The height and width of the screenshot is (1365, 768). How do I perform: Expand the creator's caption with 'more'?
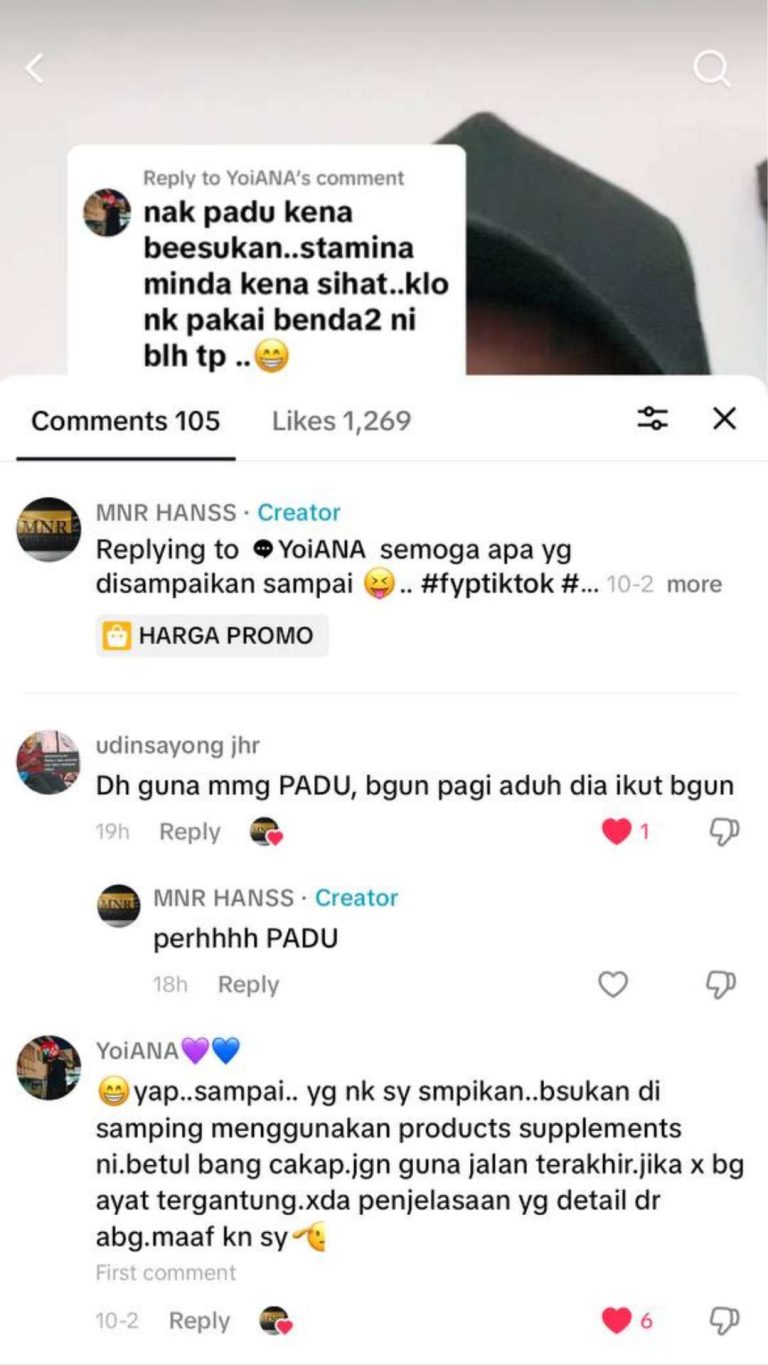pyautogui.click(x=694, y=584)
